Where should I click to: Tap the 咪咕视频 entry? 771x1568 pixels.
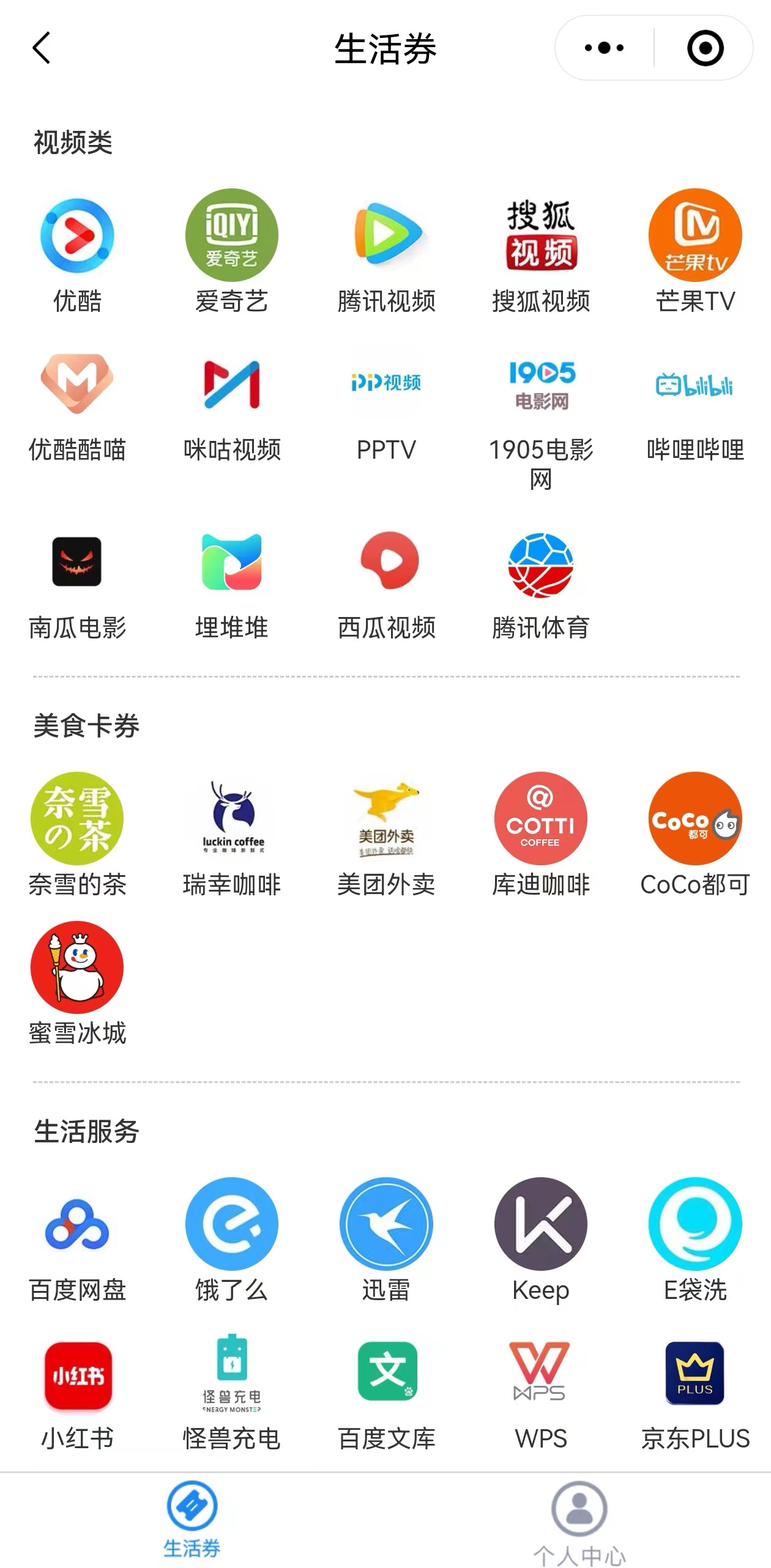[231, 404]
